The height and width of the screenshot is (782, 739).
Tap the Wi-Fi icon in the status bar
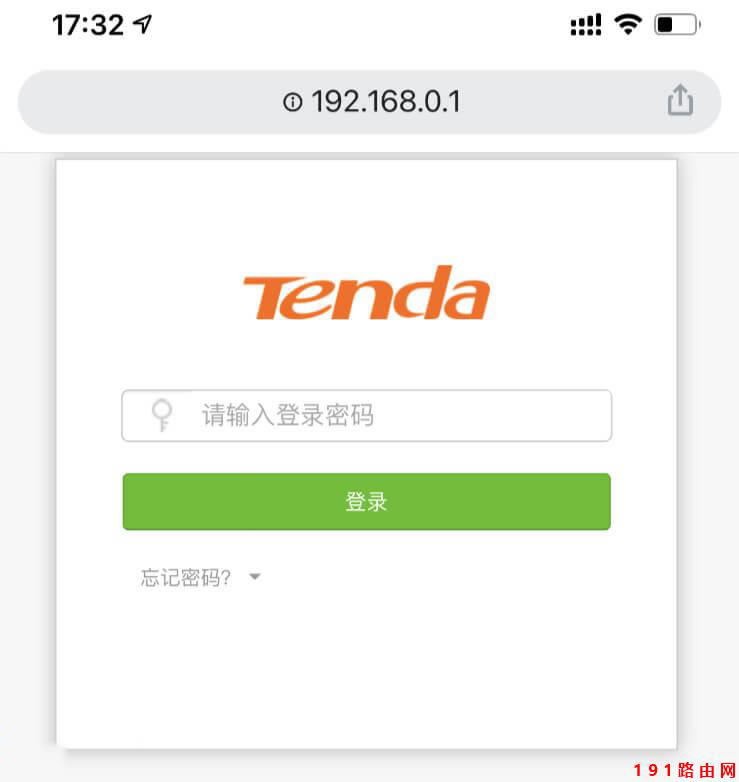pyautogui.click(x=629, y=22)
